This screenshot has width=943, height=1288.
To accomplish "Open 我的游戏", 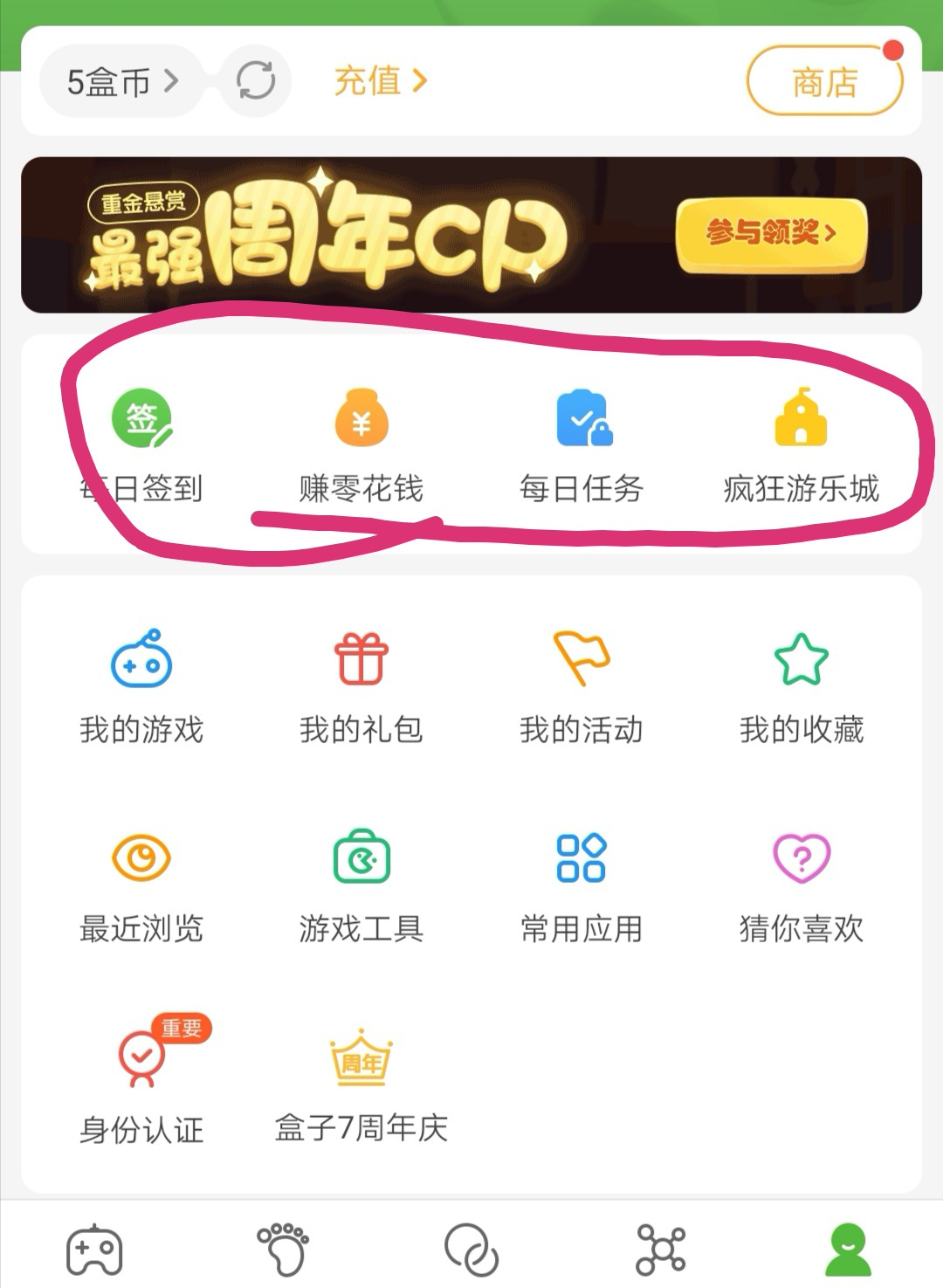I will (x=141, y=685).
